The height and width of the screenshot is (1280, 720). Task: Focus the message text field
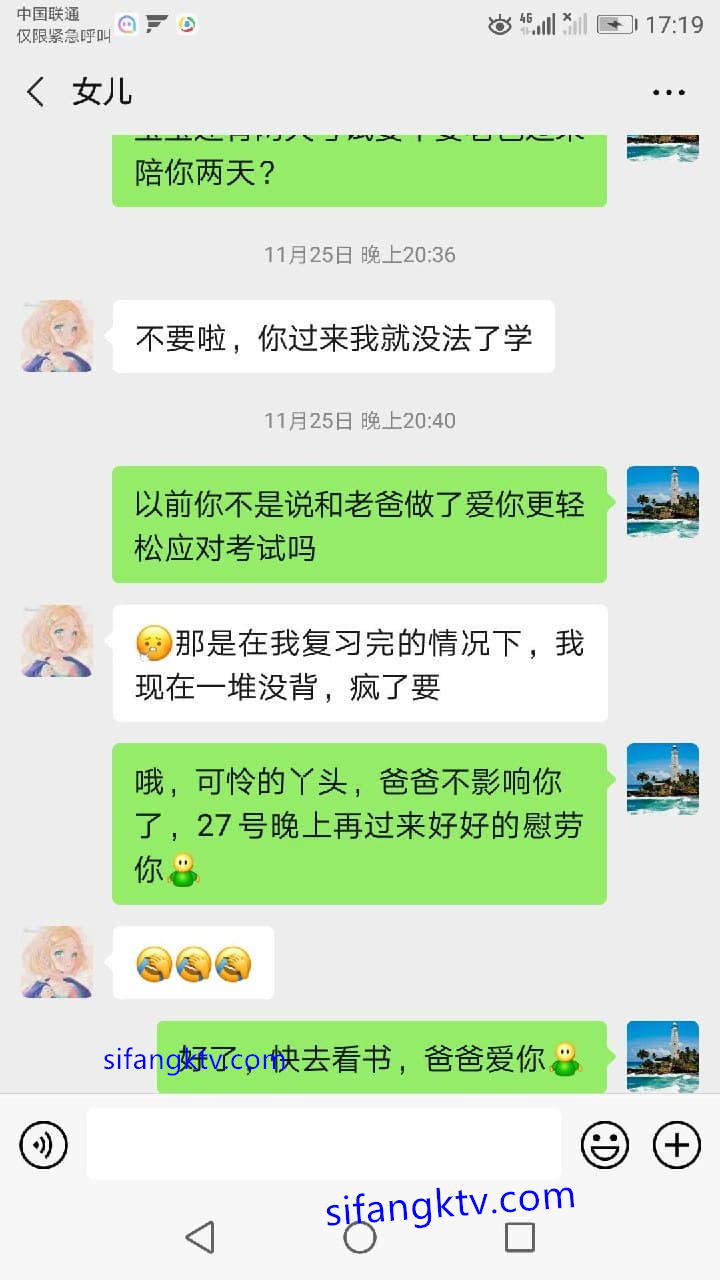tap(323, 1144)
